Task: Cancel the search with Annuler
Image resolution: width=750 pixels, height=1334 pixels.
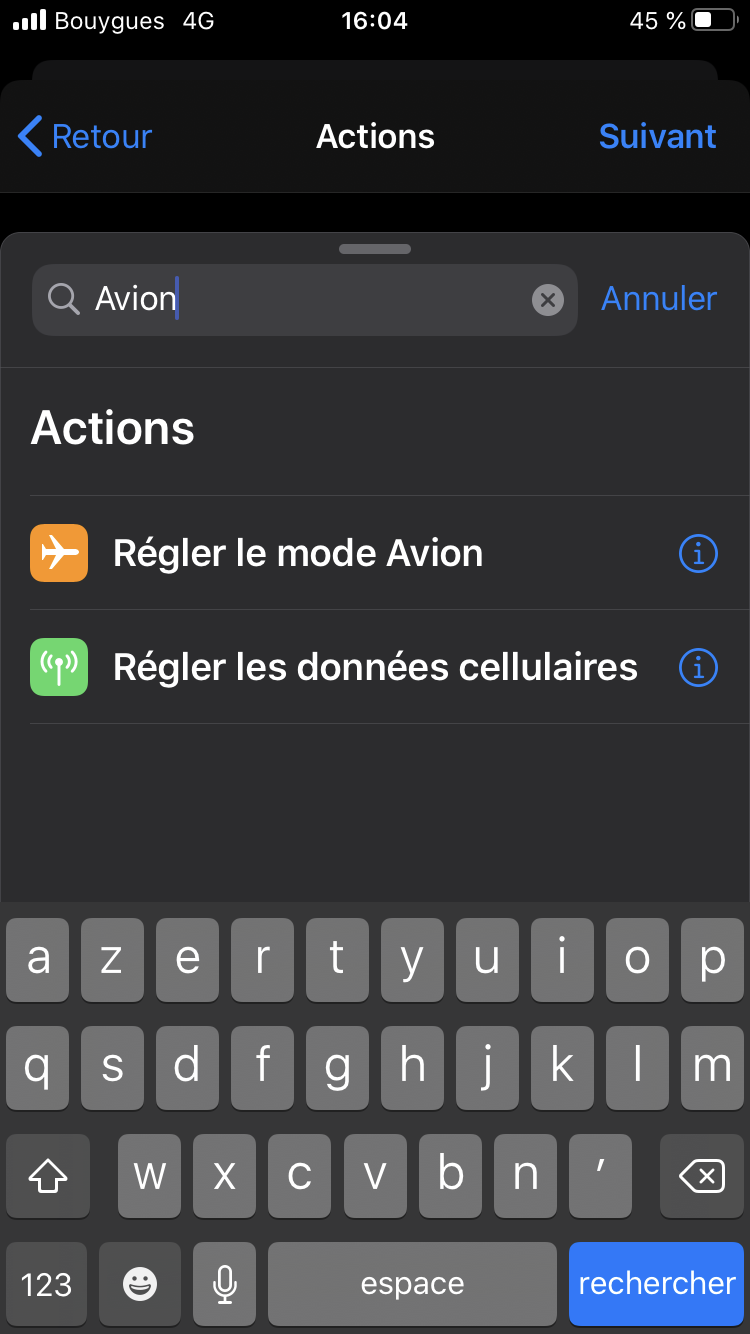Action: point(659,298)
